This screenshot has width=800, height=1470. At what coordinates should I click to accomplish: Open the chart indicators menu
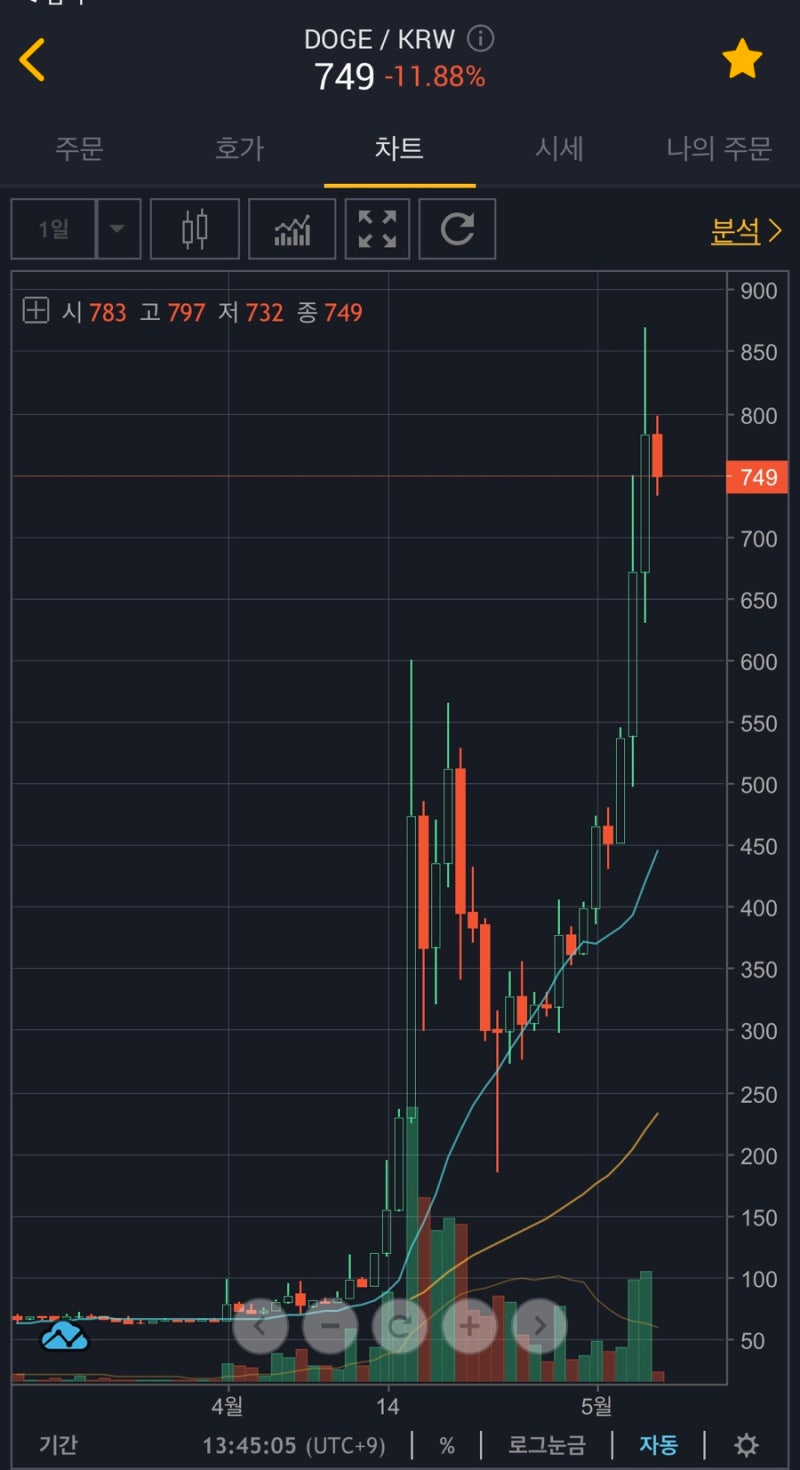[292, 229]
